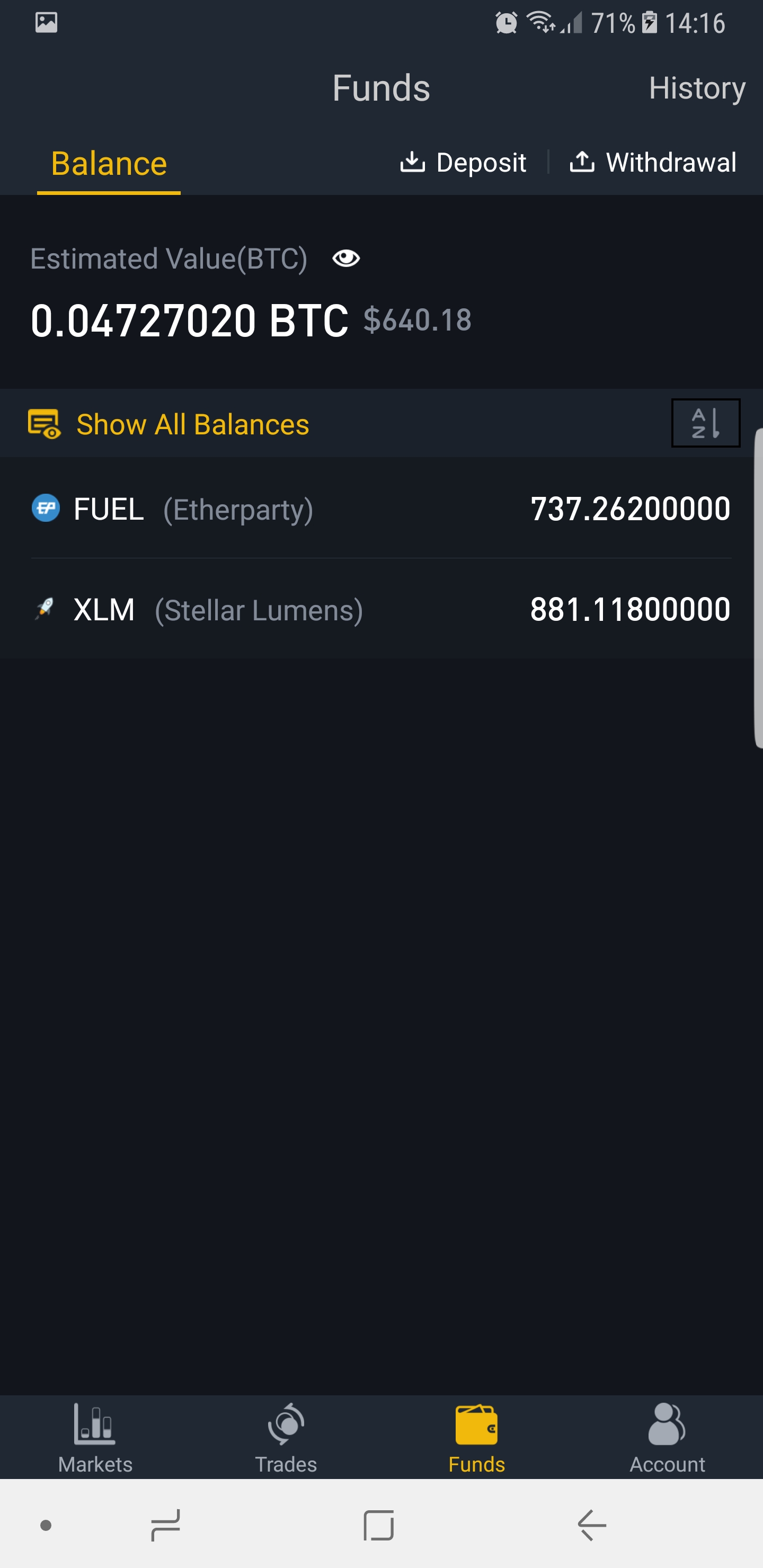Sort balances alphabetically with A-Z icon
The height and width of the screenshot is (1568, 763).
click(705, 423)
